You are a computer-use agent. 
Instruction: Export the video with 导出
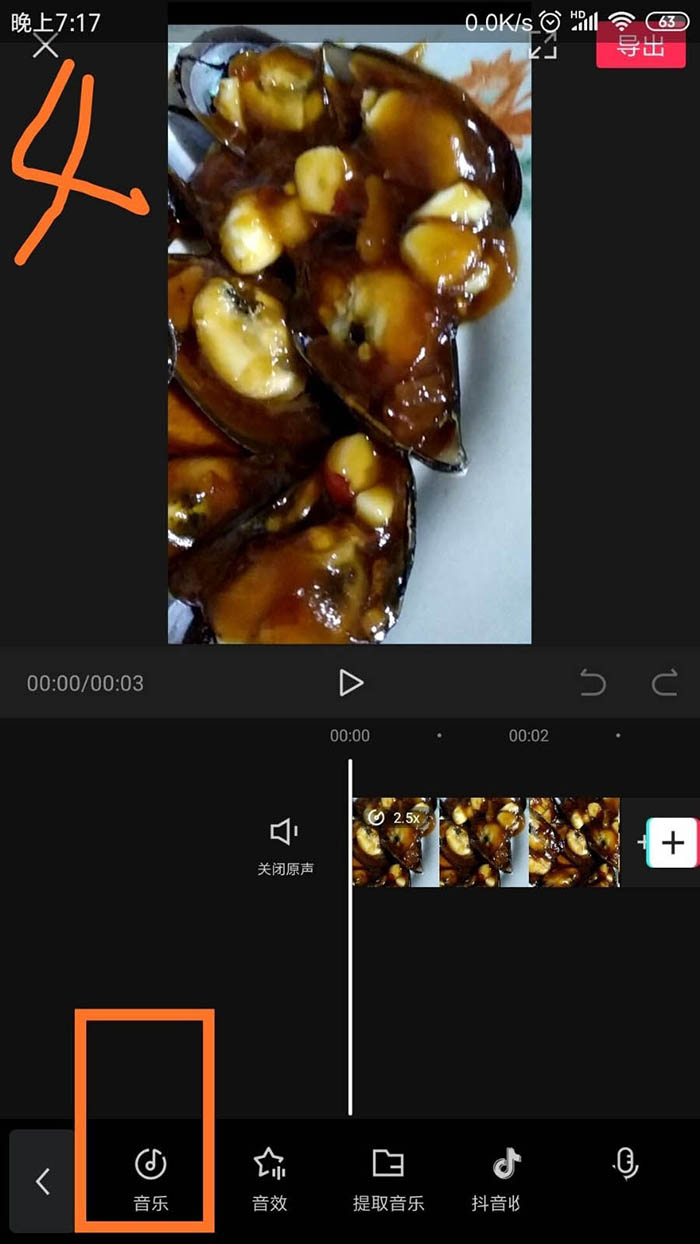coord(640,45)
